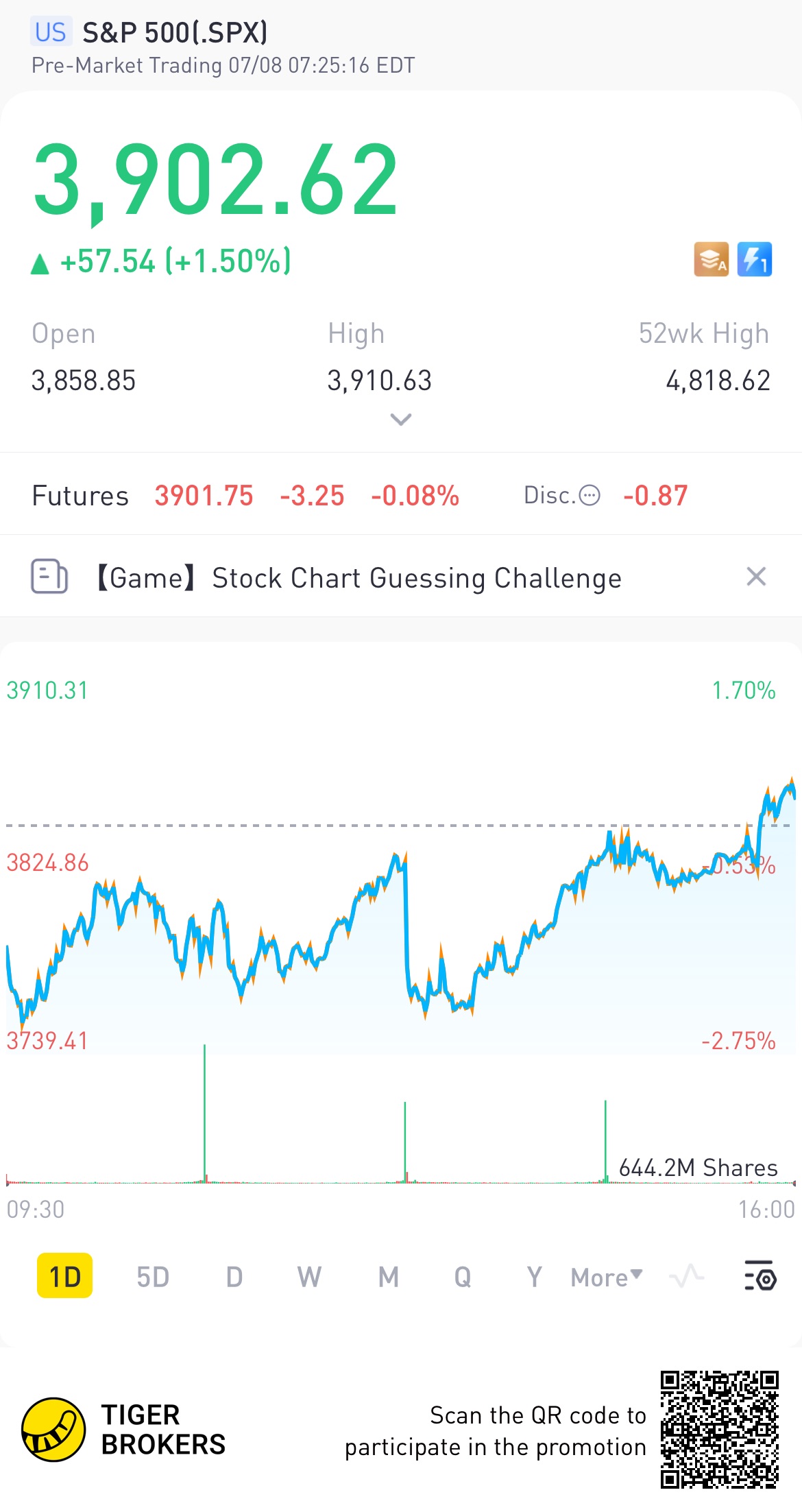Tap the chart comparison wave icon

tap(686, 1276)
